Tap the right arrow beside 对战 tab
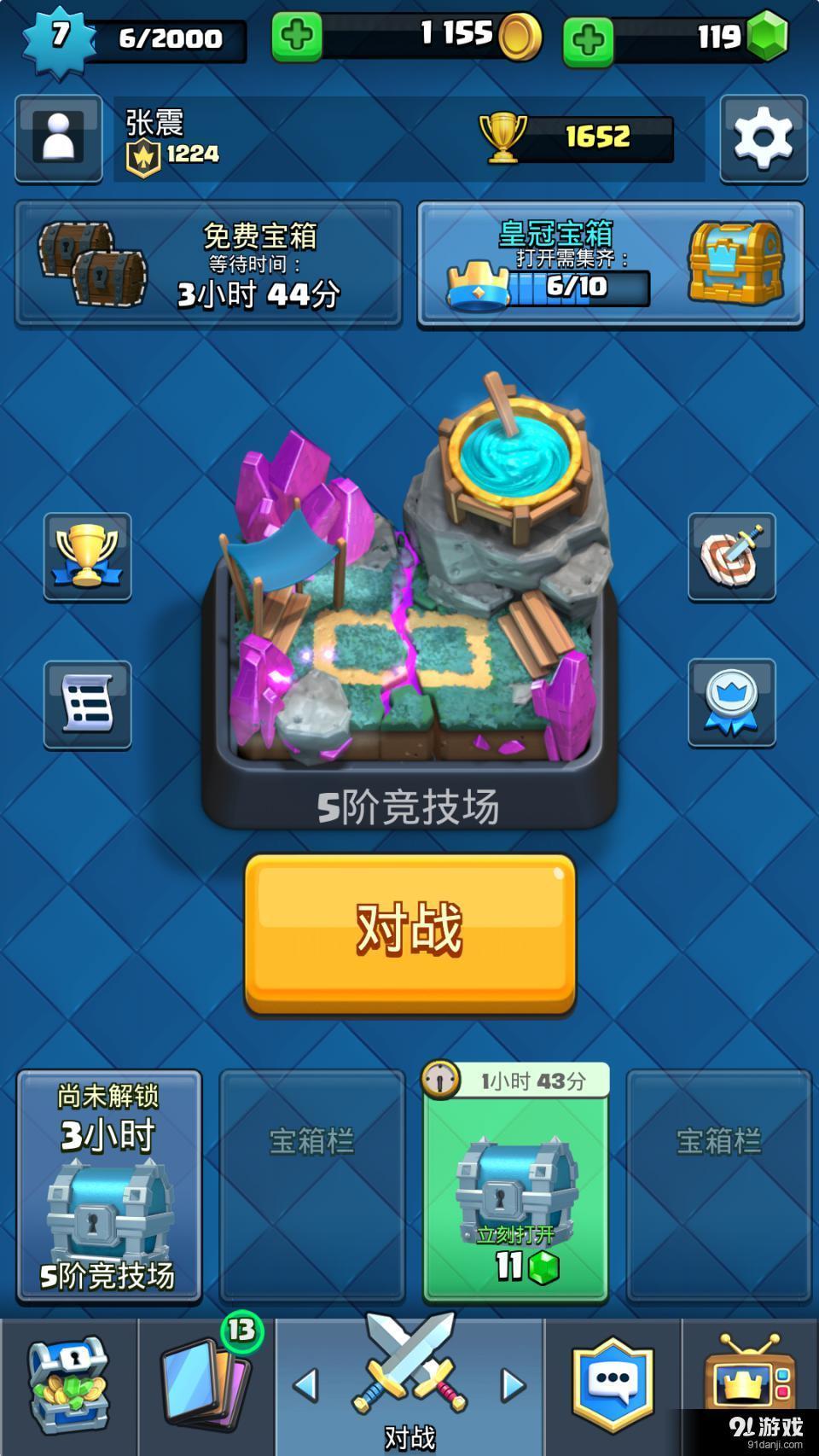This screenshot has width=819, height=1456. coord(513,1384)
